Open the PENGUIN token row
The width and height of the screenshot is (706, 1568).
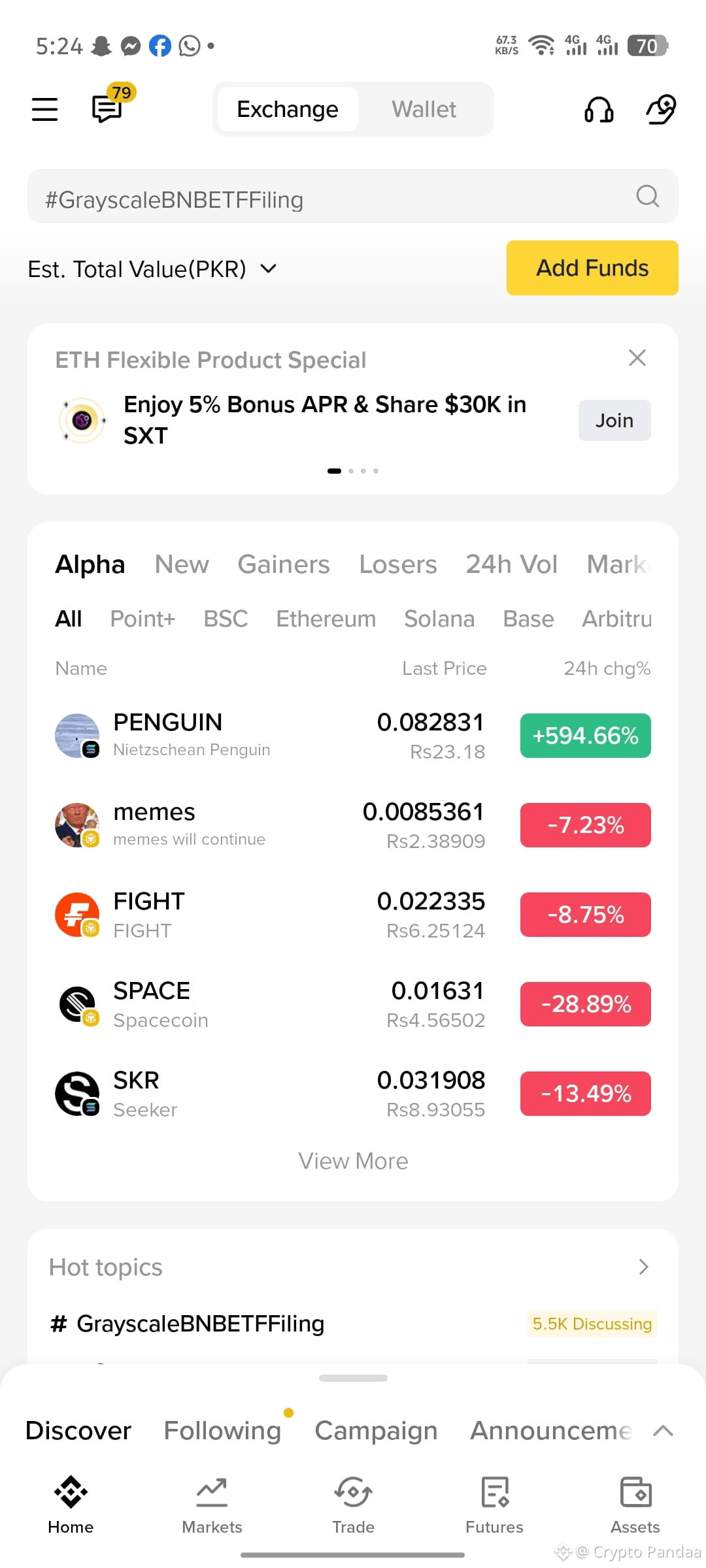[x=261, y=736]
